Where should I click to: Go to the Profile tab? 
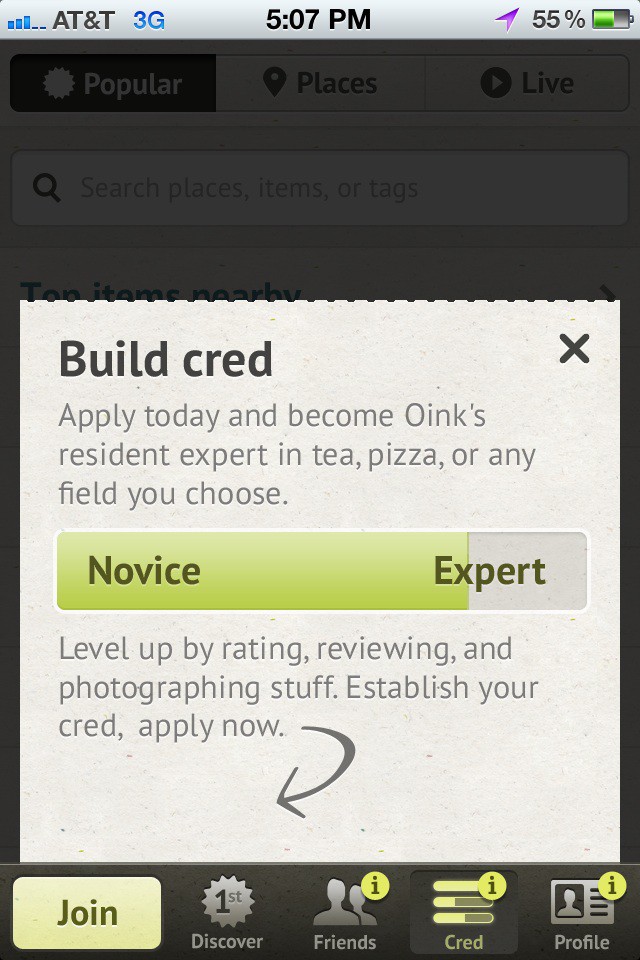(x=582, y=914)
